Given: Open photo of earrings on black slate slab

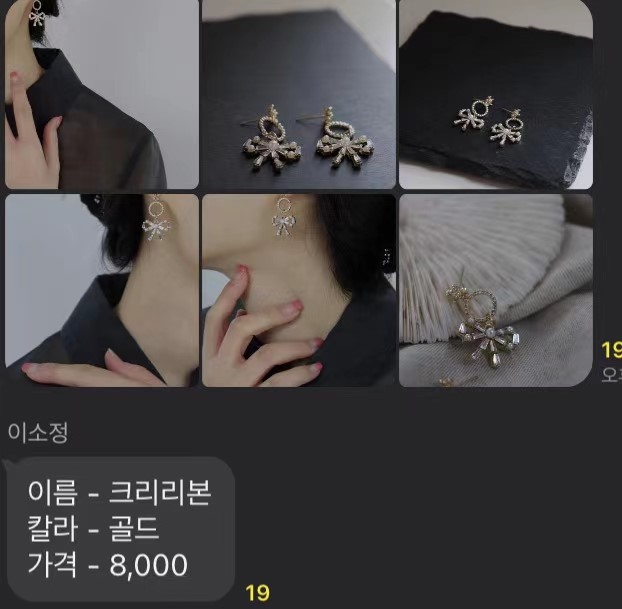Looking at the screenshot, I should coord(495,94).
